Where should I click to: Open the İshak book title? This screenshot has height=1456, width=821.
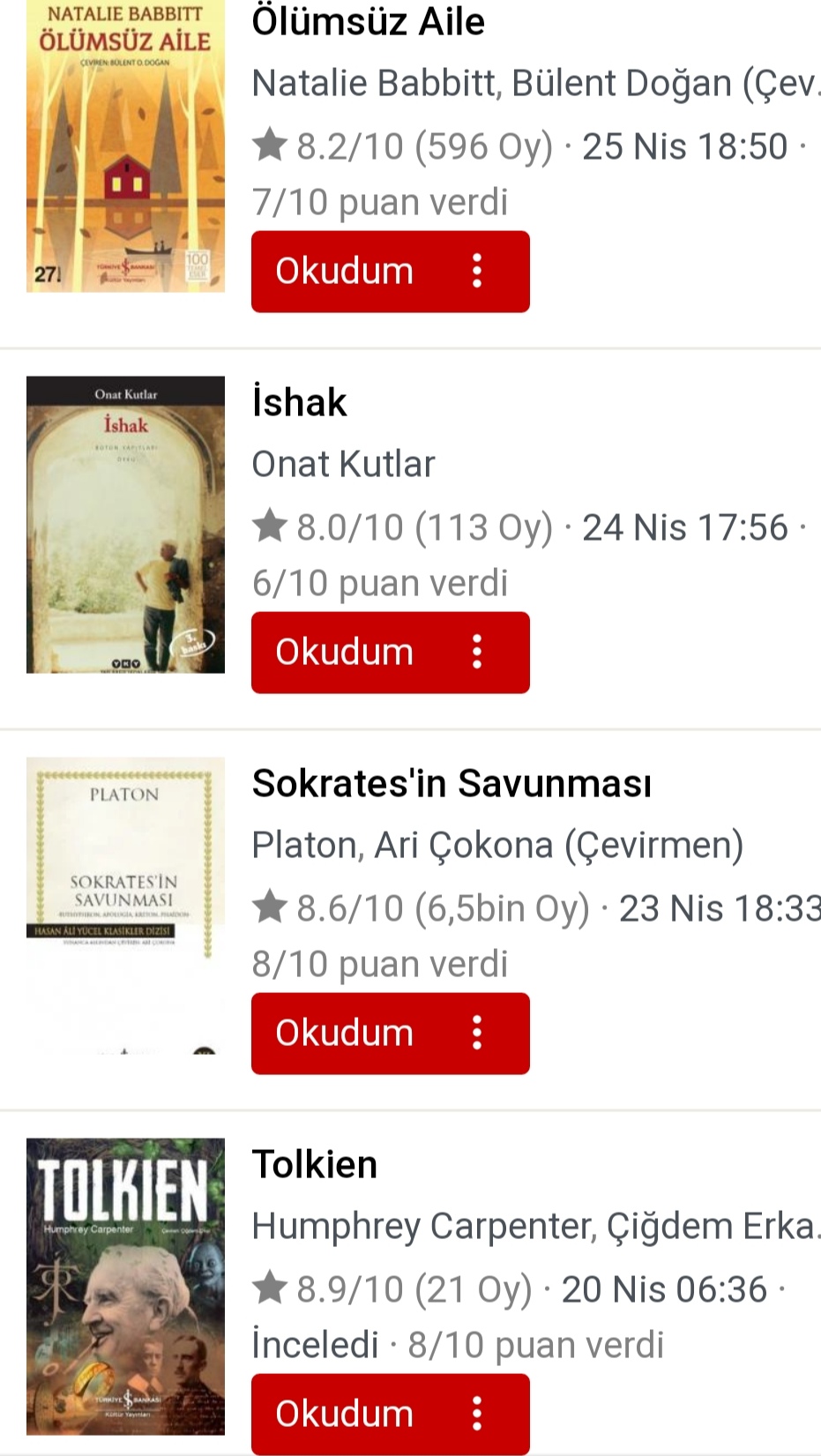coord(300,403)
